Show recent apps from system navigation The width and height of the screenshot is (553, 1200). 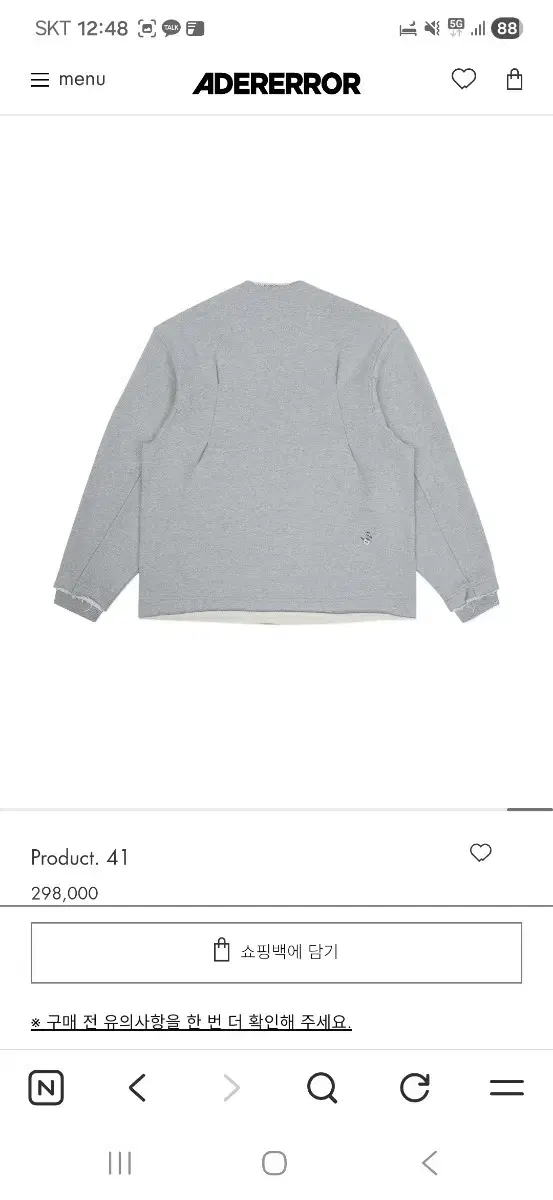120,1163
